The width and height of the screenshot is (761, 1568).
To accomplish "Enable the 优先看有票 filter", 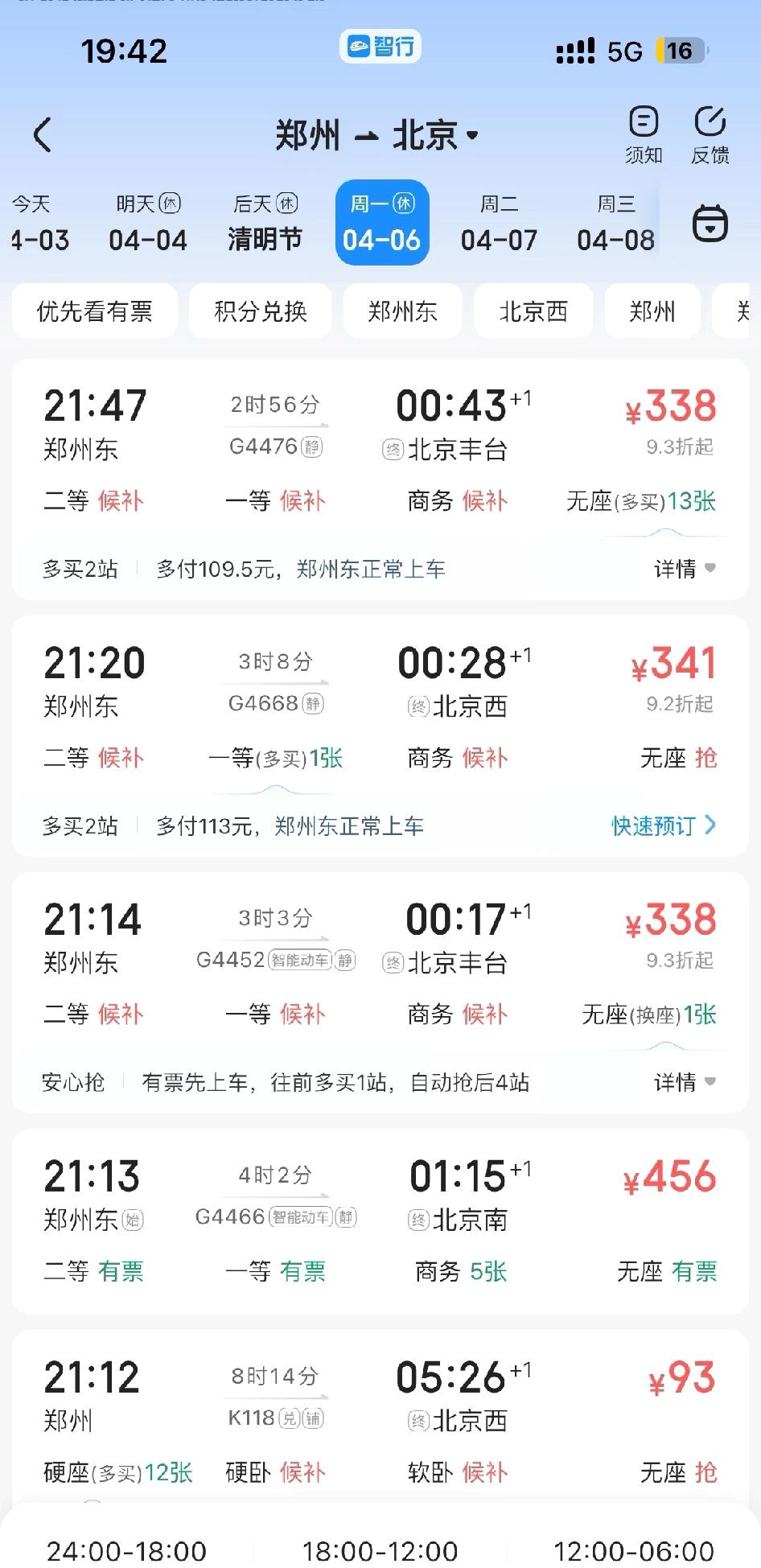I will coord(94,311).
